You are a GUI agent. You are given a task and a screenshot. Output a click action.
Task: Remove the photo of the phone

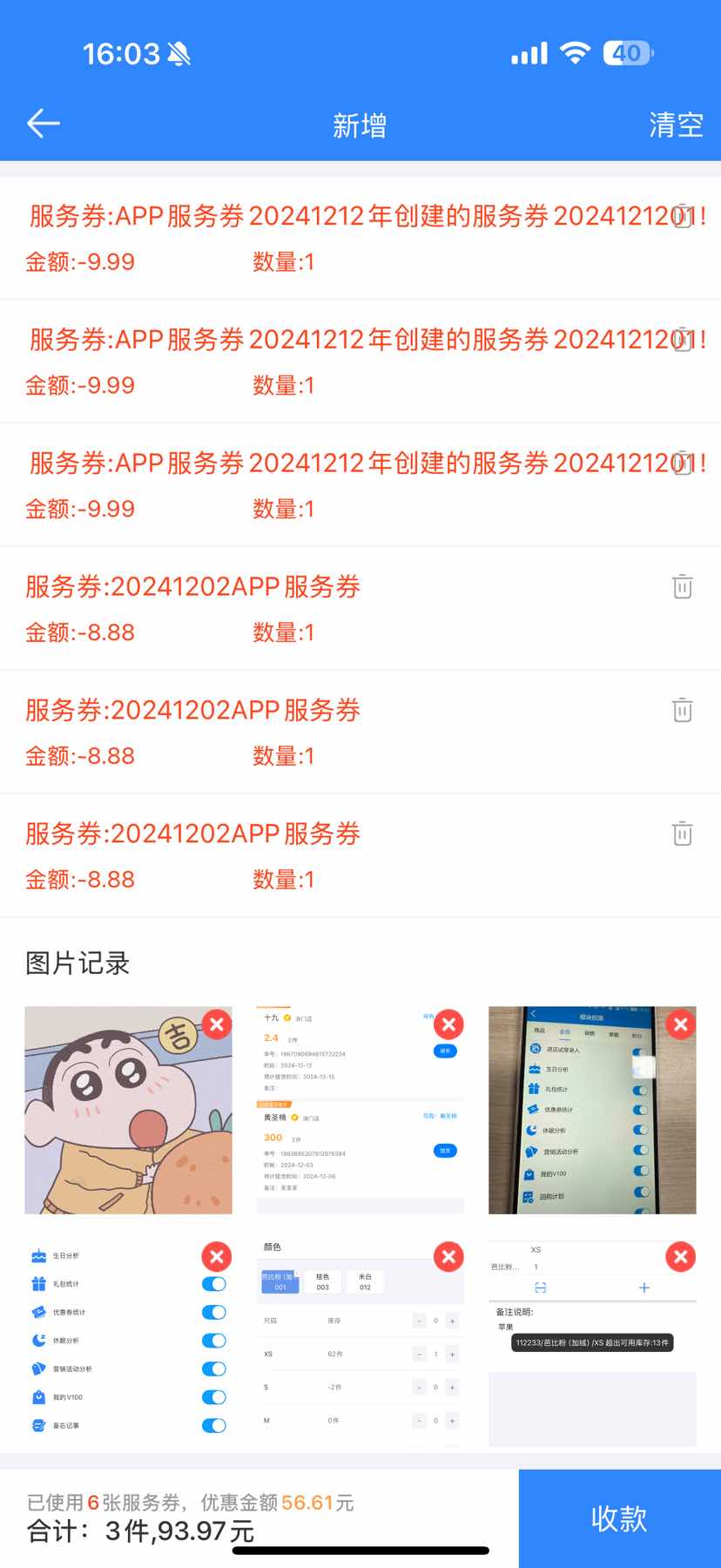pyautogui.click(x=681, y=1024)
